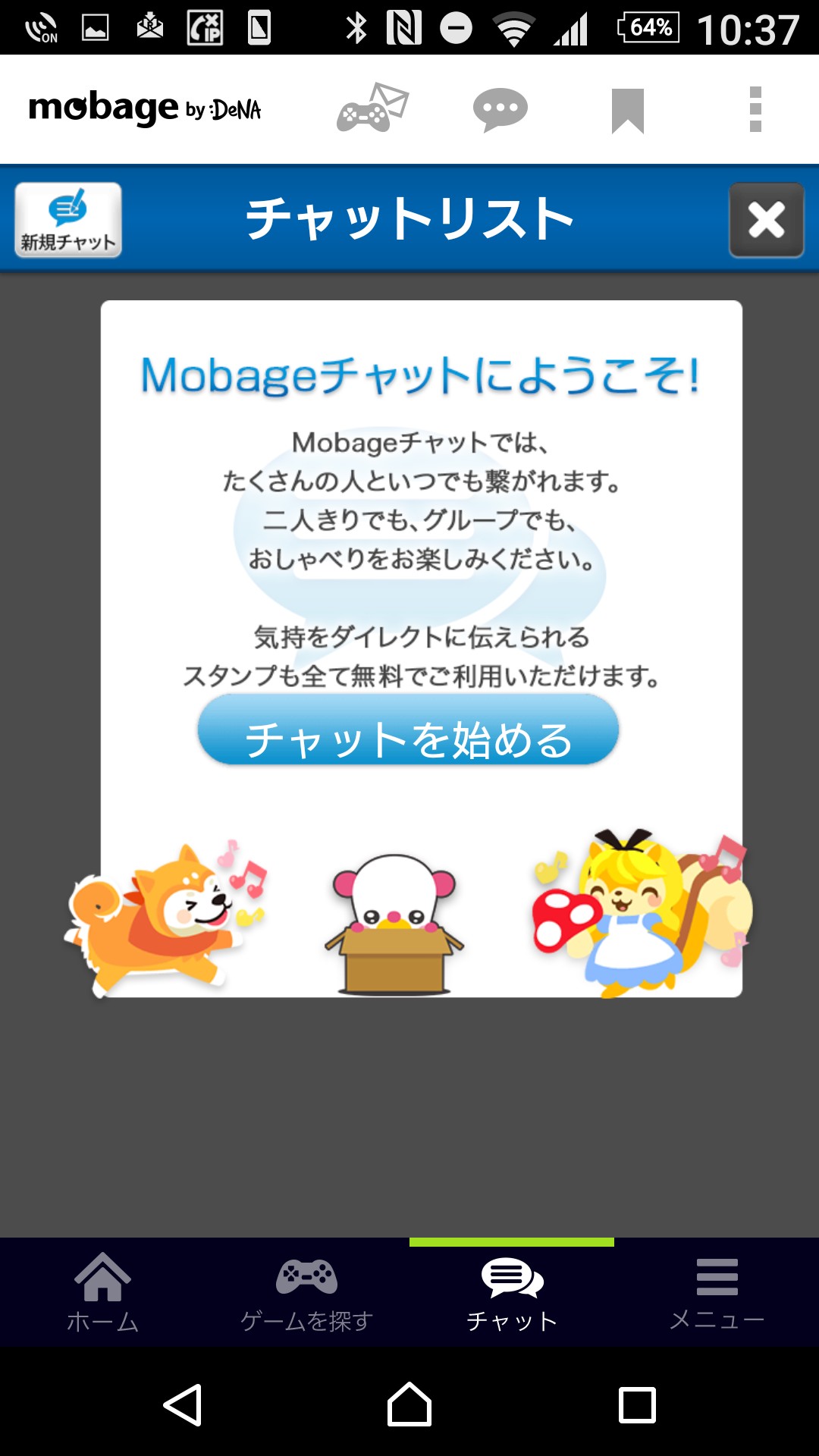Close the チャットリスト panel
This screenshot has height=1456, width=819.
(x=766, y=220)
